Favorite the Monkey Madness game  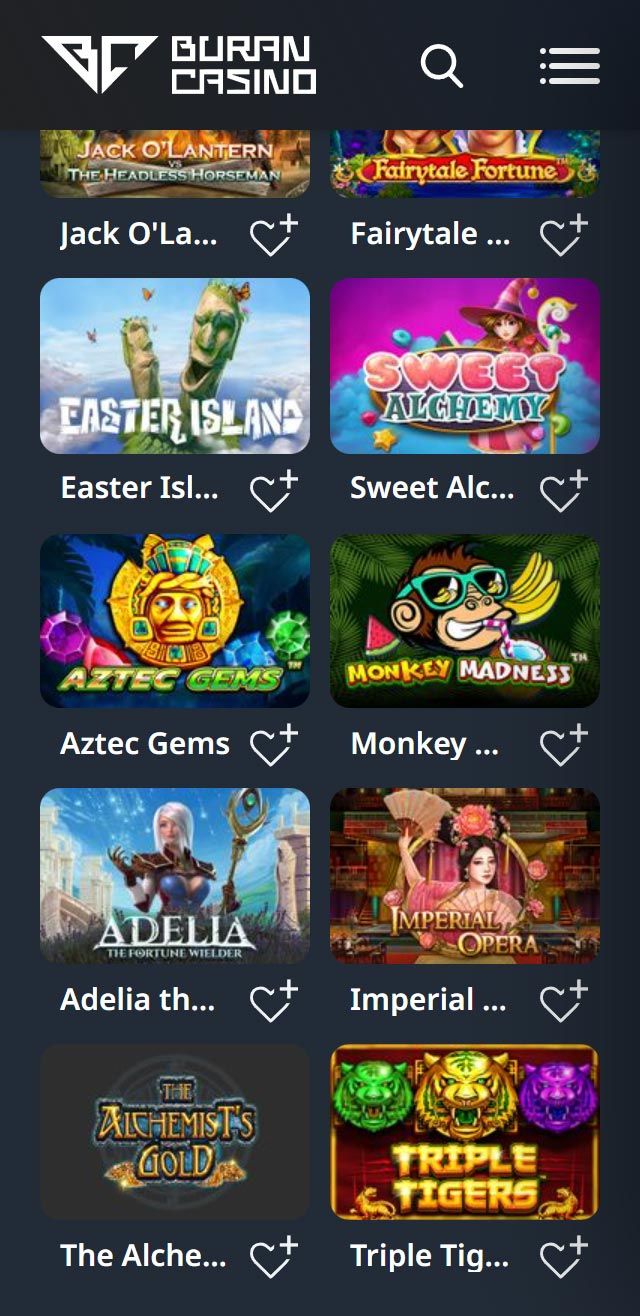point(563,745)
